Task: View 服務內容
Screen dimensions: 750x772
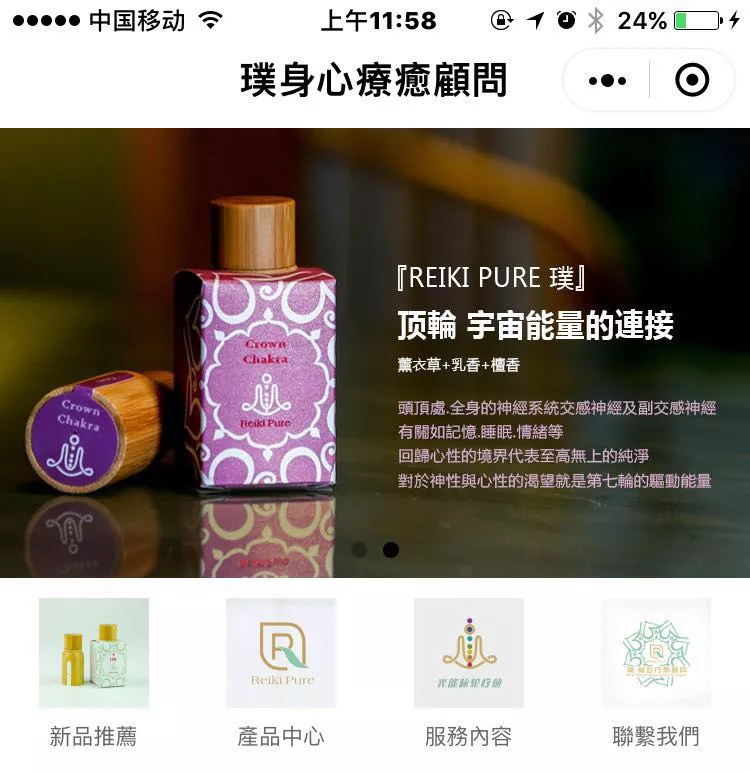Action: pyautogui.click(x=468, y=672)
